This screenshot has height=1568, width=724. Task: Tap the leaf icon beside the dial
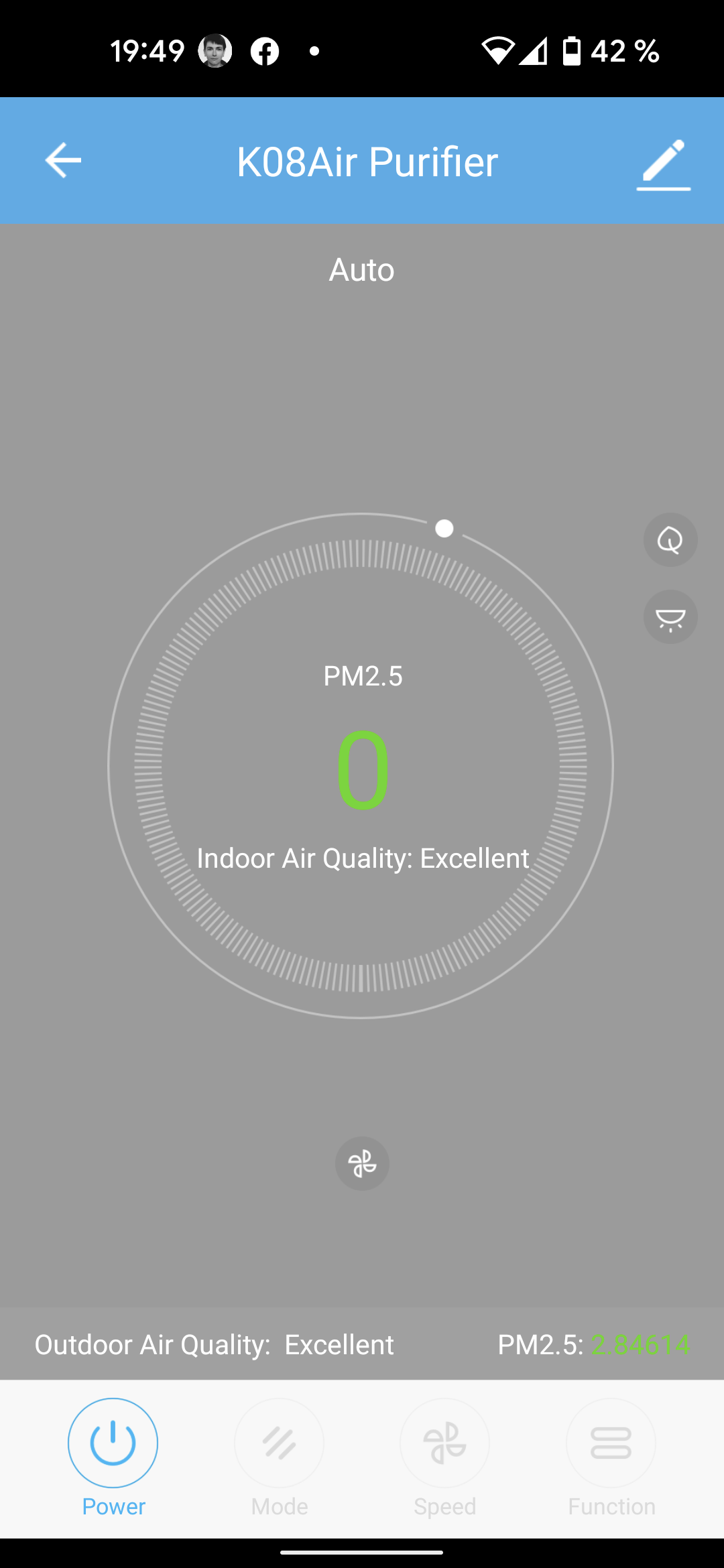670,540
